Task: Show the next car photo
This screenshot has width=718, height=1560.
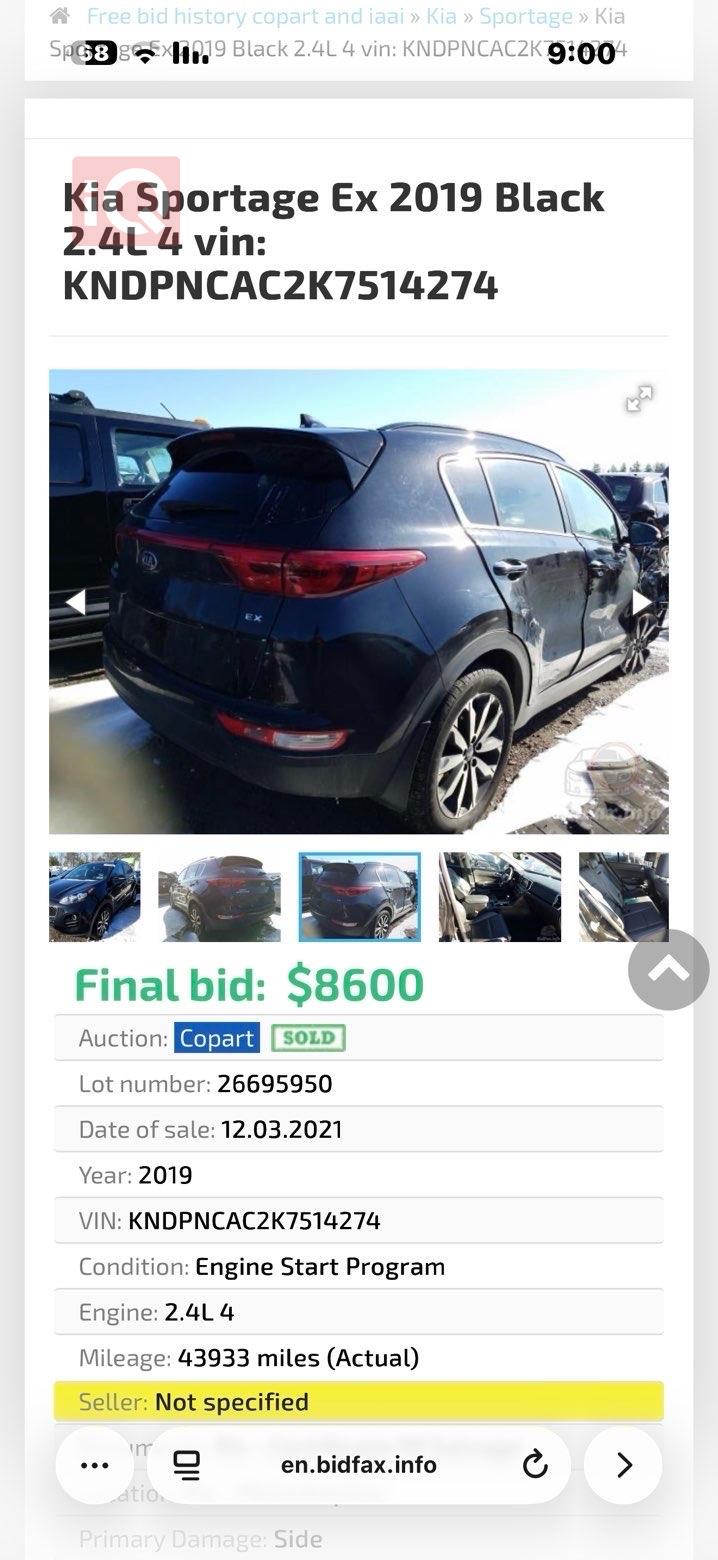Action: point(642,601)
